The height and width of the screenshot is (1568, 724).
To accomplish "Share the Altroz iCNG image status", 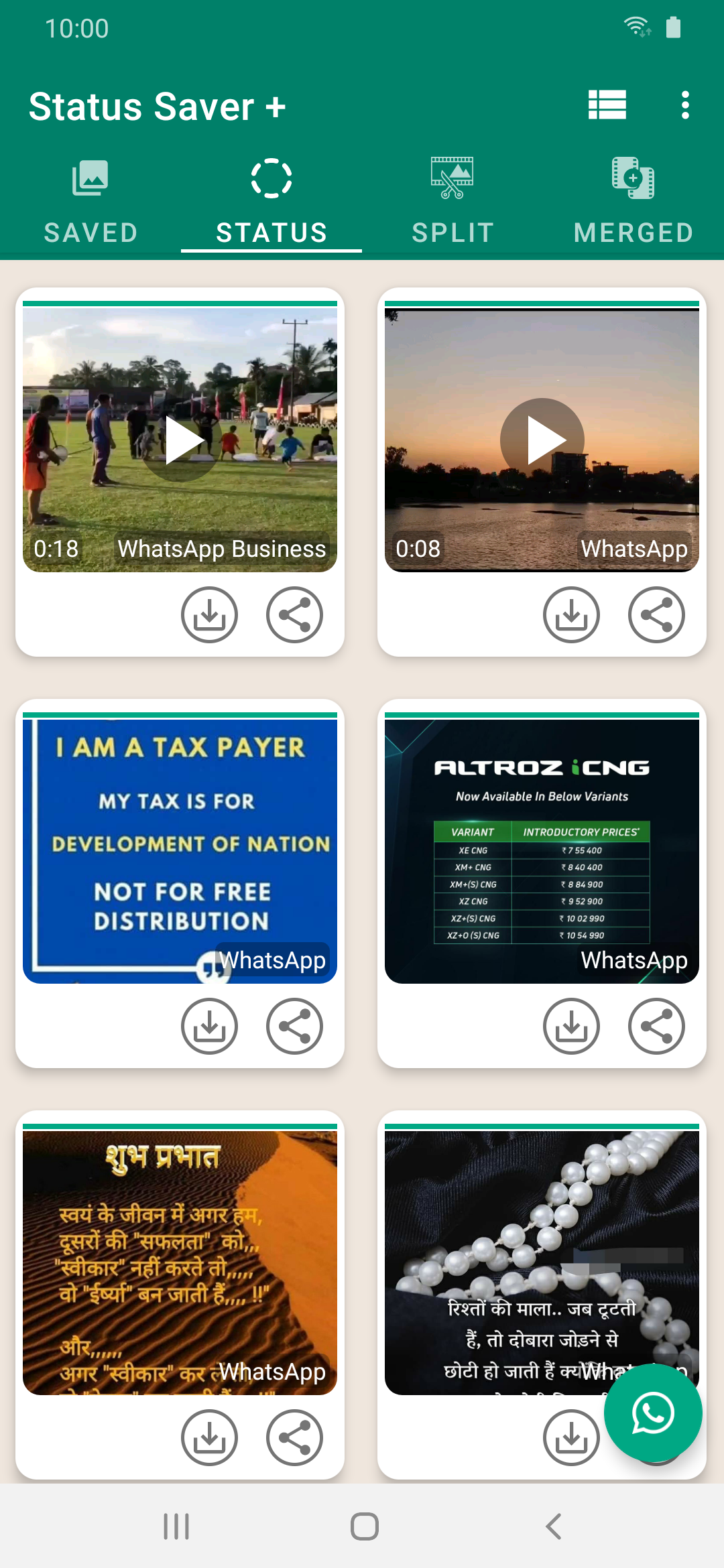I will point(656,1027).
